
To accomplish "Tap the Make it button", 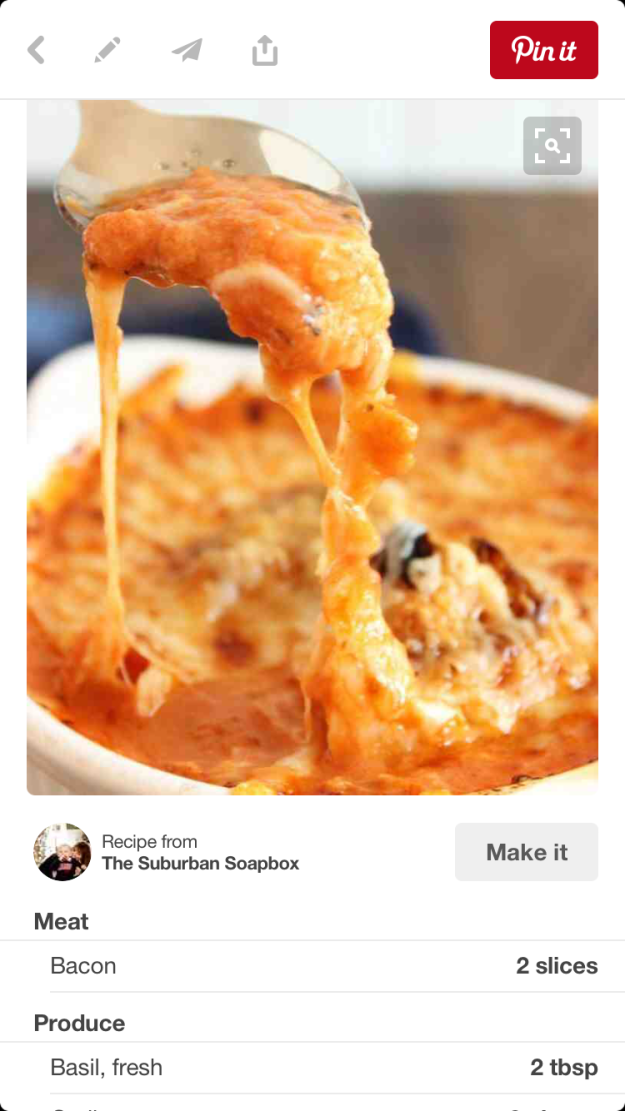I will tap(526, 852).
